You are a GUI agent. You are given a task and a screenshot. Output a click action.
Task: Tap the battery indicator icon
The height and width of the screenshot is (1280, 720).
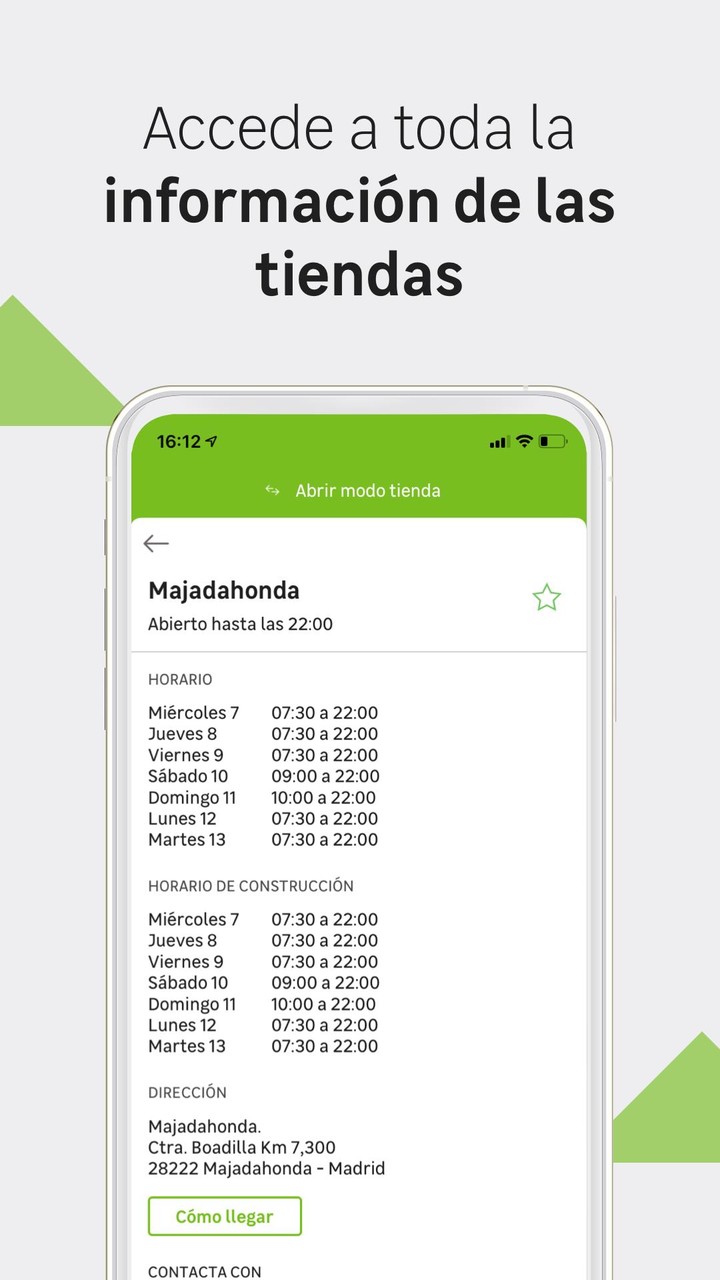point(551,439)
